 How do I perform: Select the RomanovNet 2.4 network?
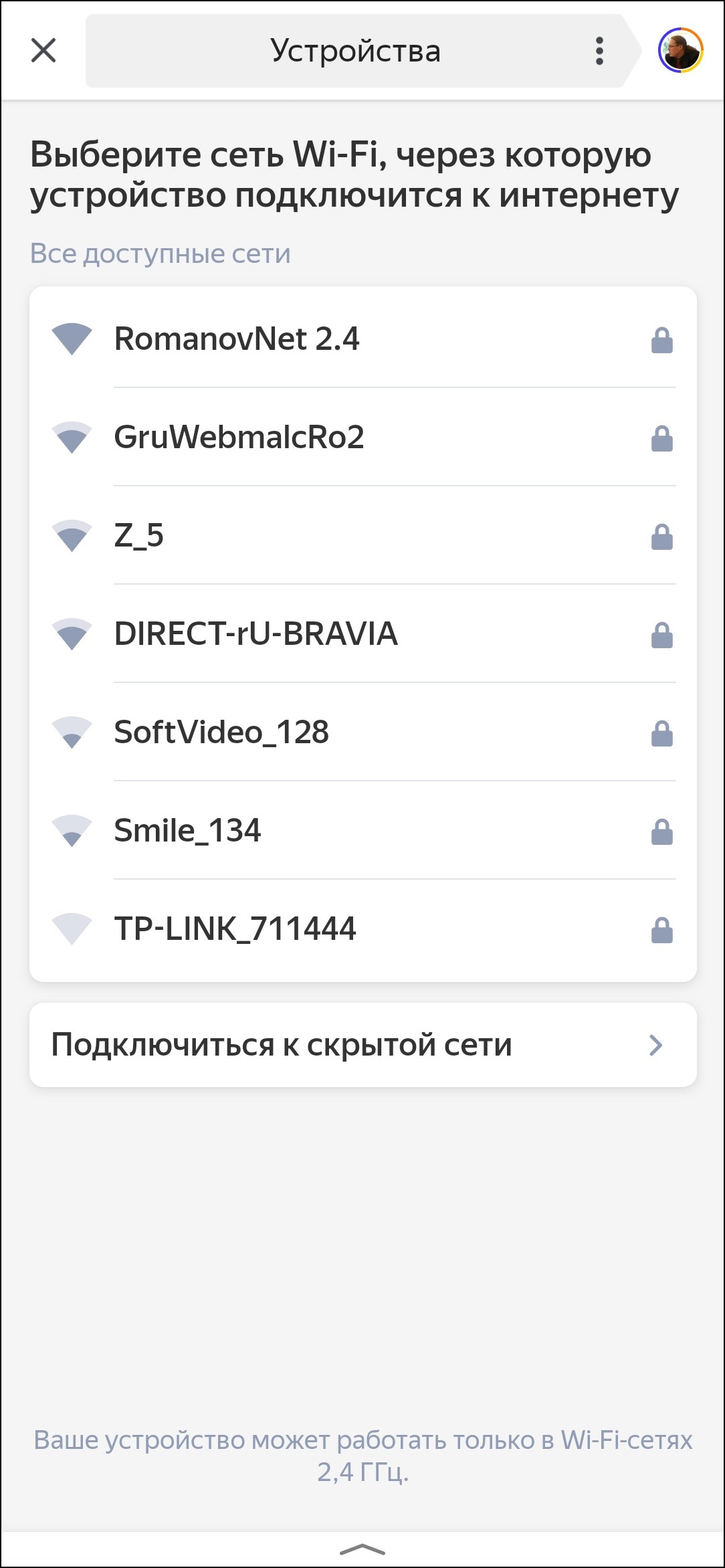[x=362, y=338]
